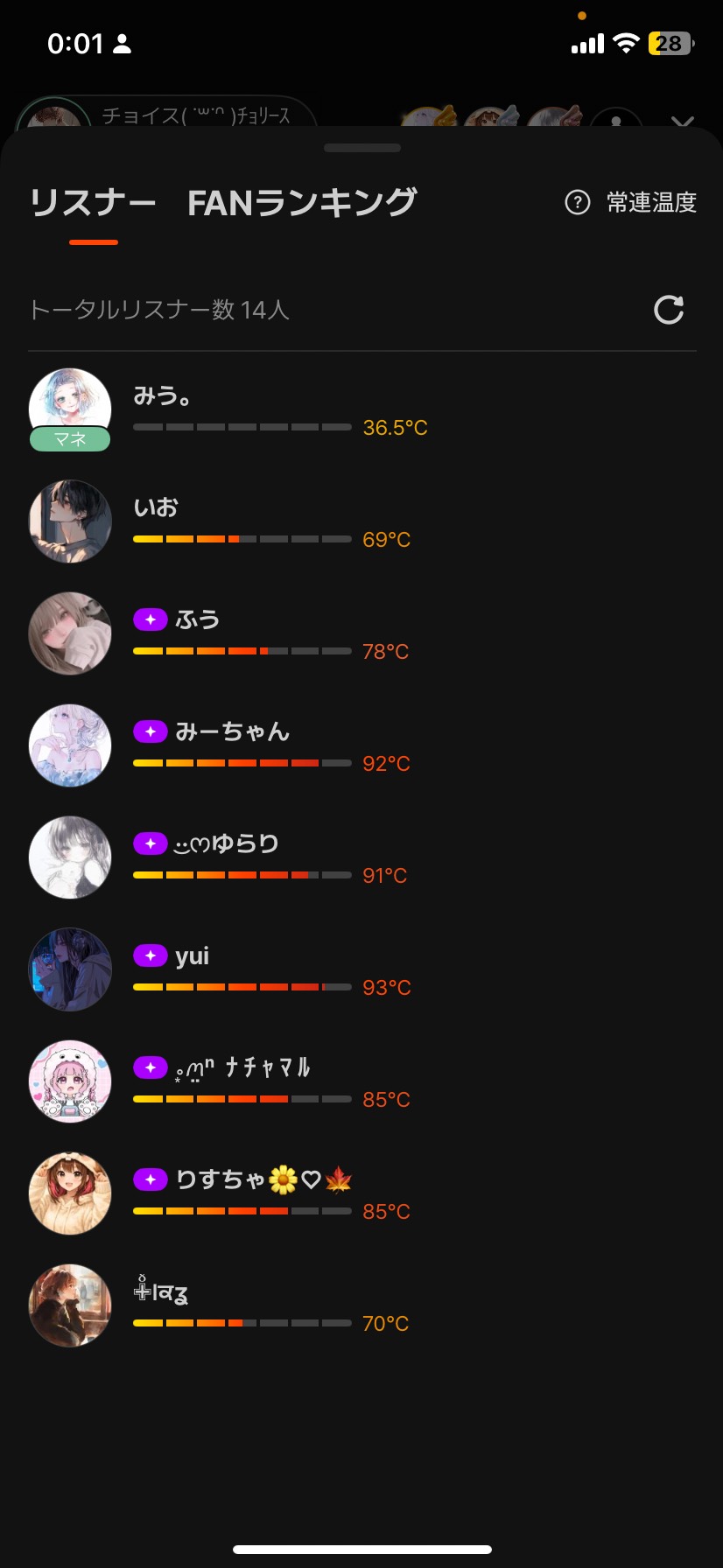Image resolution: width=723 pixels, height=1568 pixels.
Task: Refresh the total listener list
Action: click(x=669, y=310)
